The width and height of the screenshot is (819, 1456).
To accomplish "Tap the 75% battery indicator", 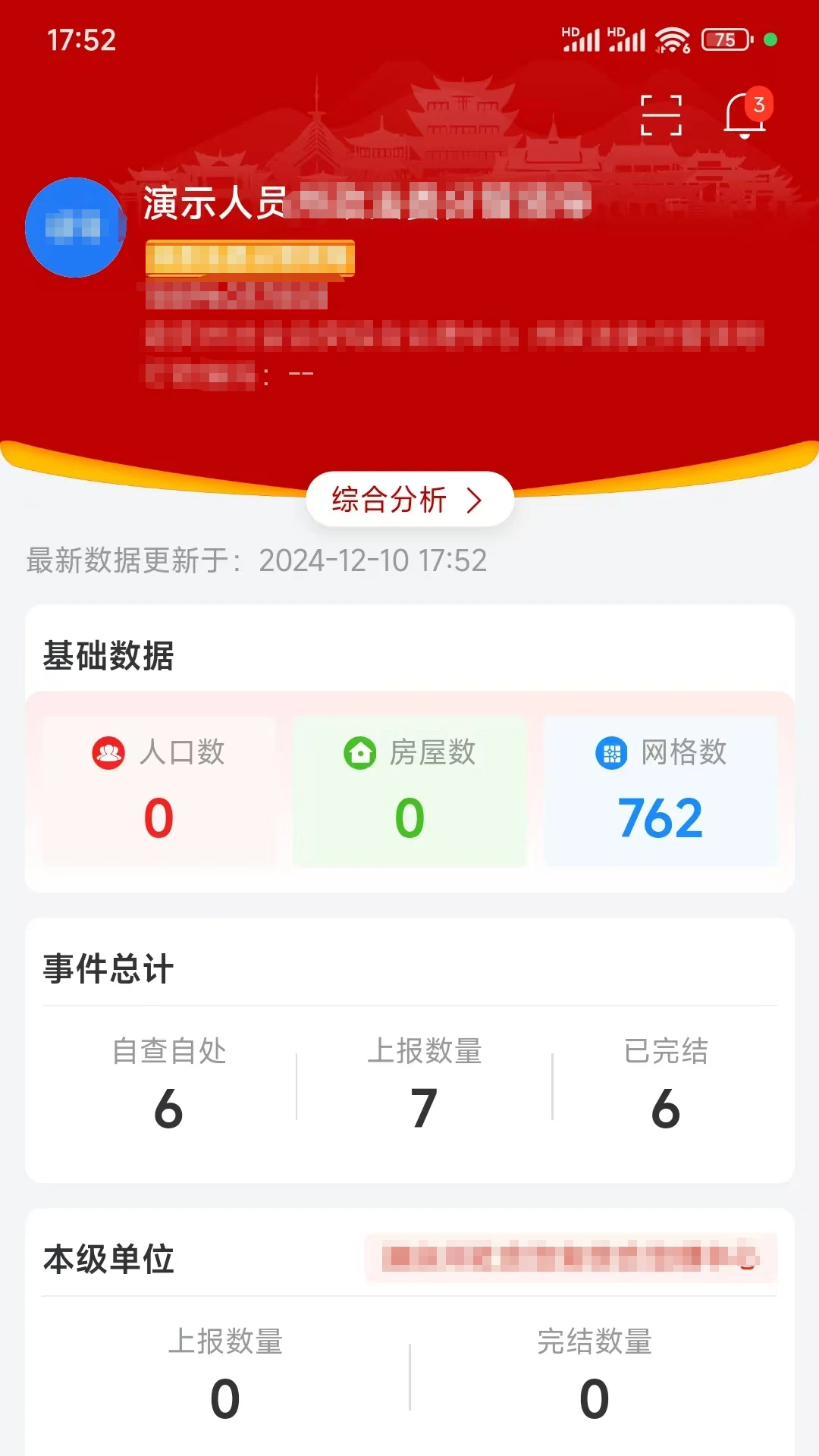I will (724, 39).
